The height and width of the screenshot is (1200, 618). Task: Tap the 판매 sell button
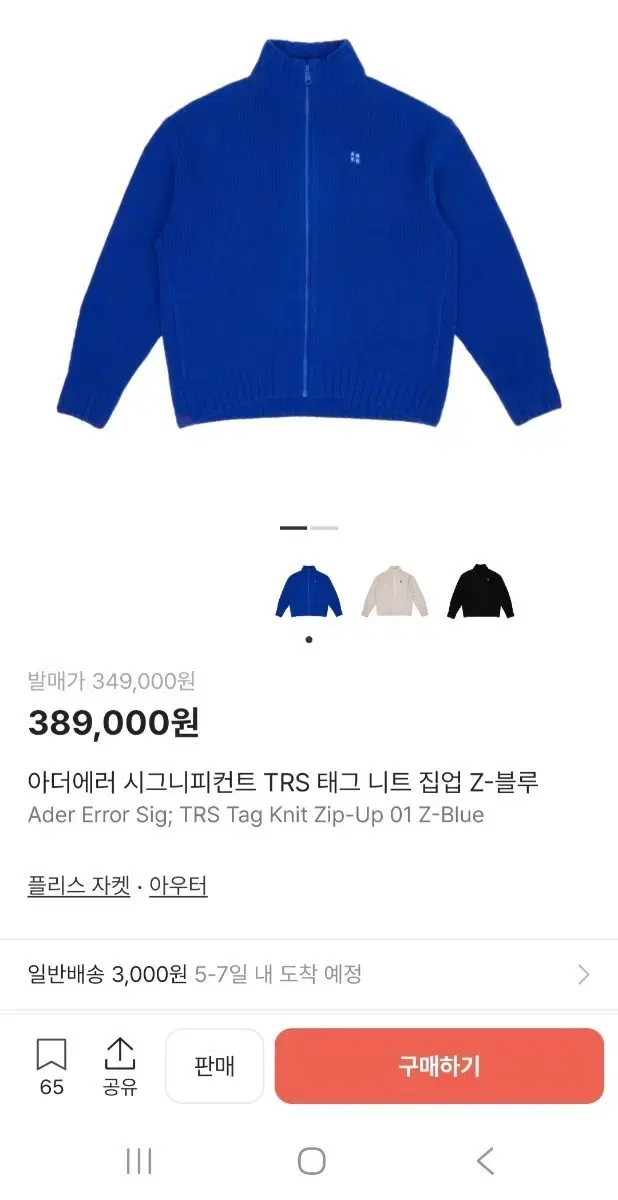click(x=214, y=1066)
